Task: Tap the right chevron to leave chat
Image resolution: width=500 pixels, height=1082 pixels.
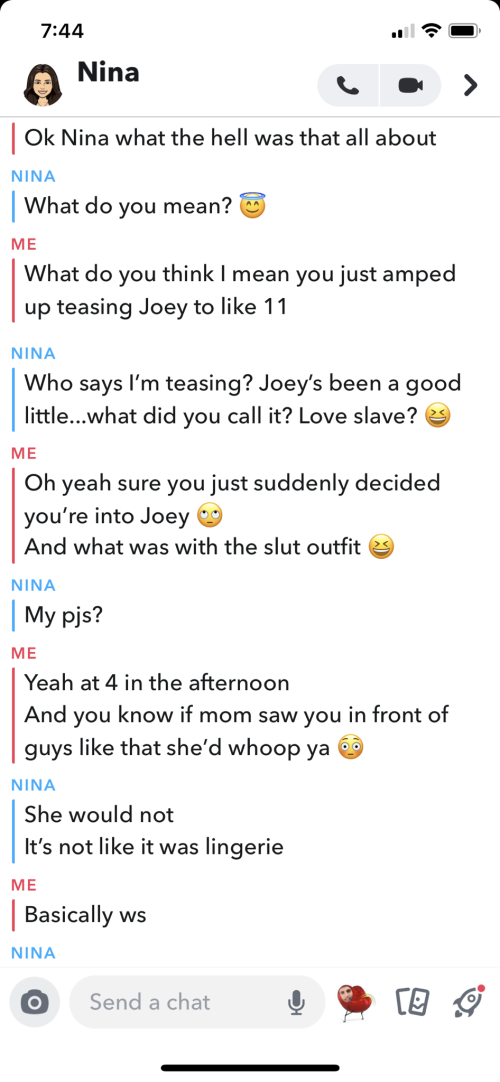Action: pos(470,86)
